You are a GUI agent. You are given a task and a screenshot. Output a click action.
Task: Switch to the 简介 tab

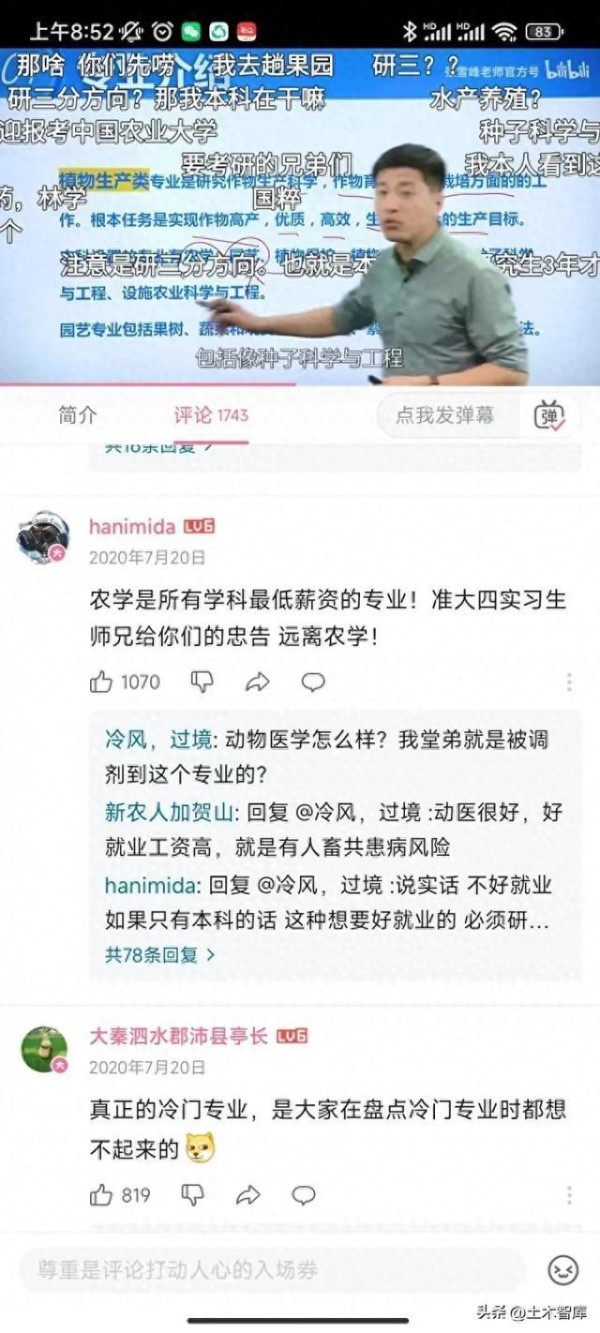coord(78,415)
